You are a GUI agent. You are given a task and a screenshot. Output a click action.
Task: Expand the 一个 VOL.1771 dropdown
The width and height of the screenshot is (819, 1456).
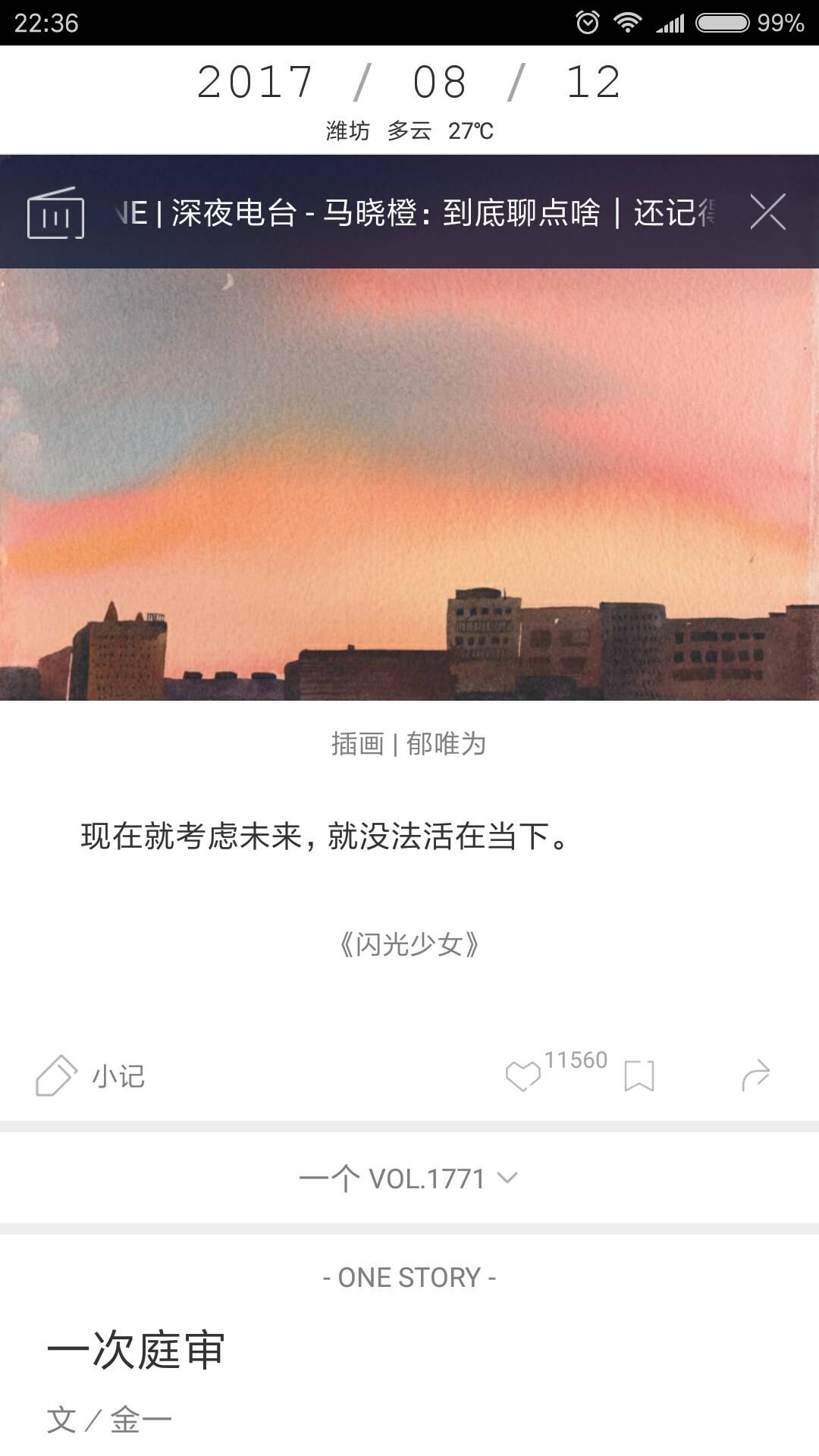tap(409, 1178)
